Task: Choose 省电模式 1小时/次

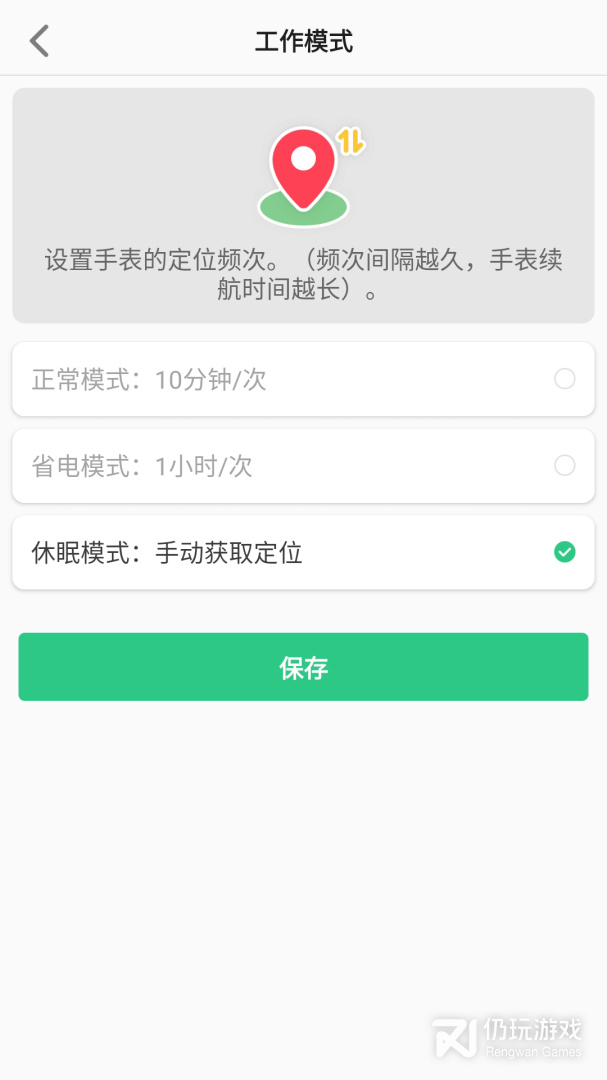Action: (303, 466)
